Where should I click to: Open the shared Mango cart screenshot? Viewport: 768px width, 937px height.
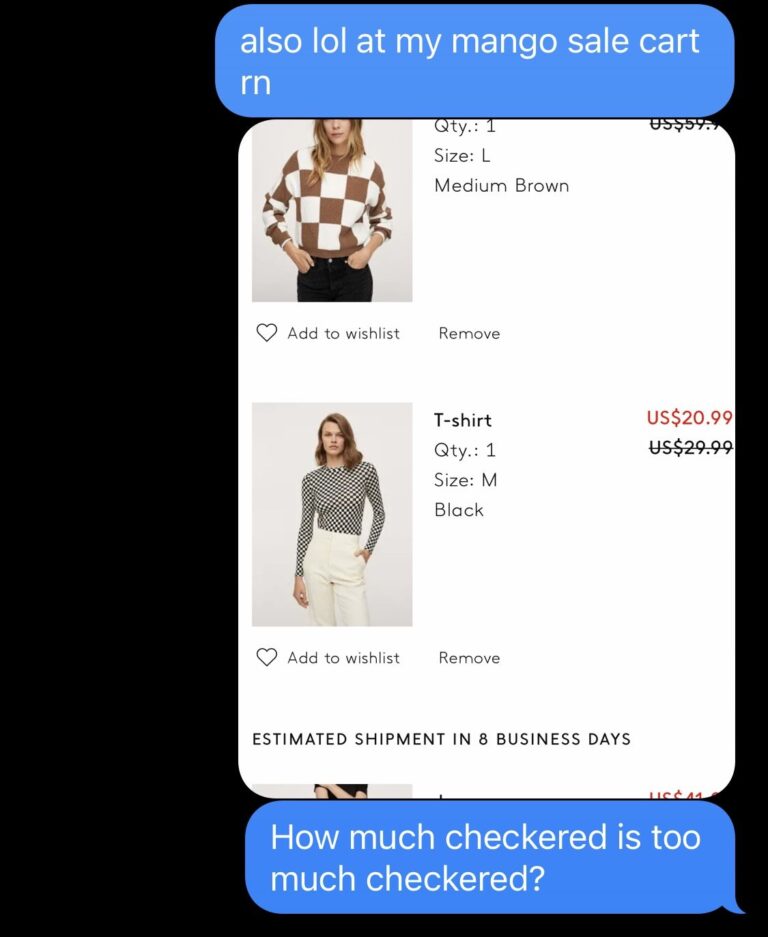(486, 457)
